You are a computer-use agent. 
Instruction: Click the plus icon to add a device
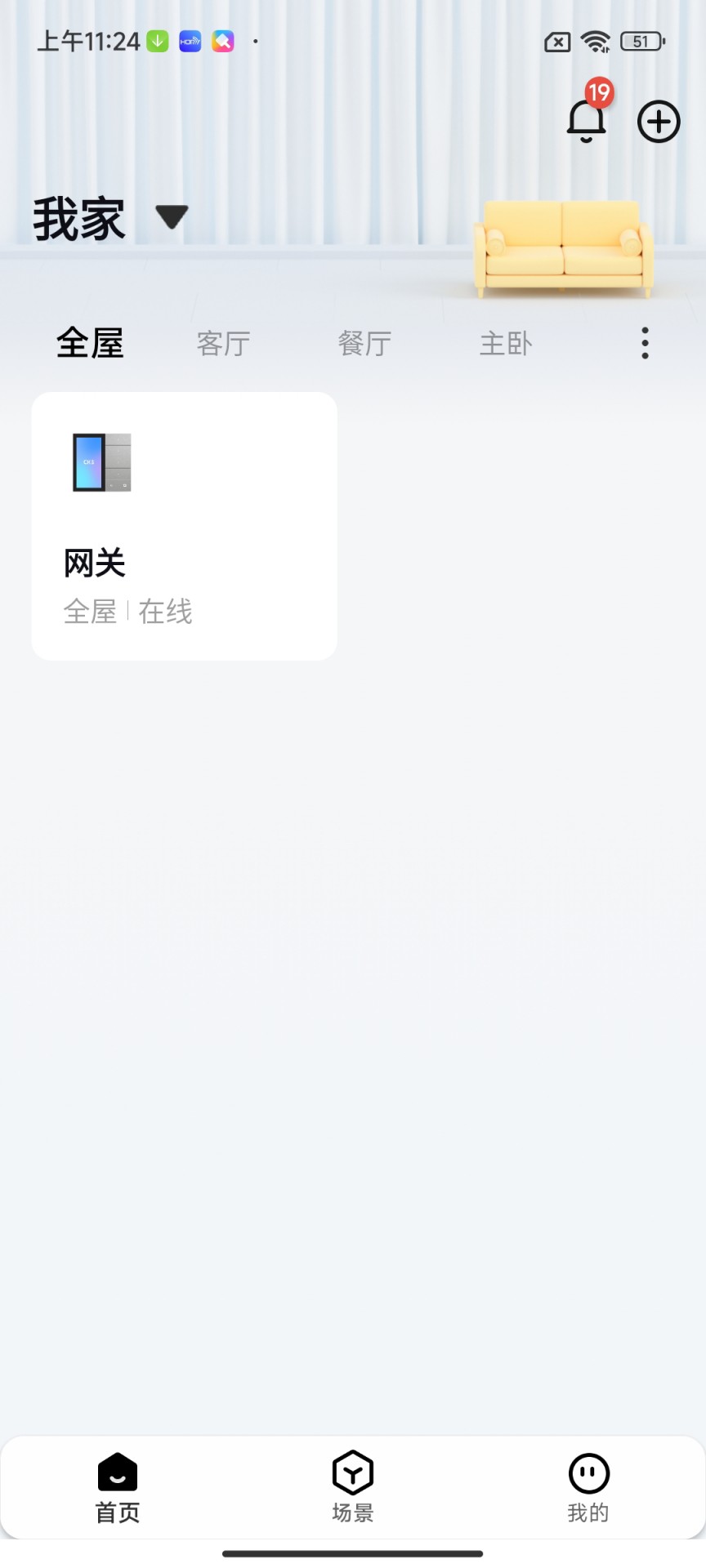coord(658,121)
